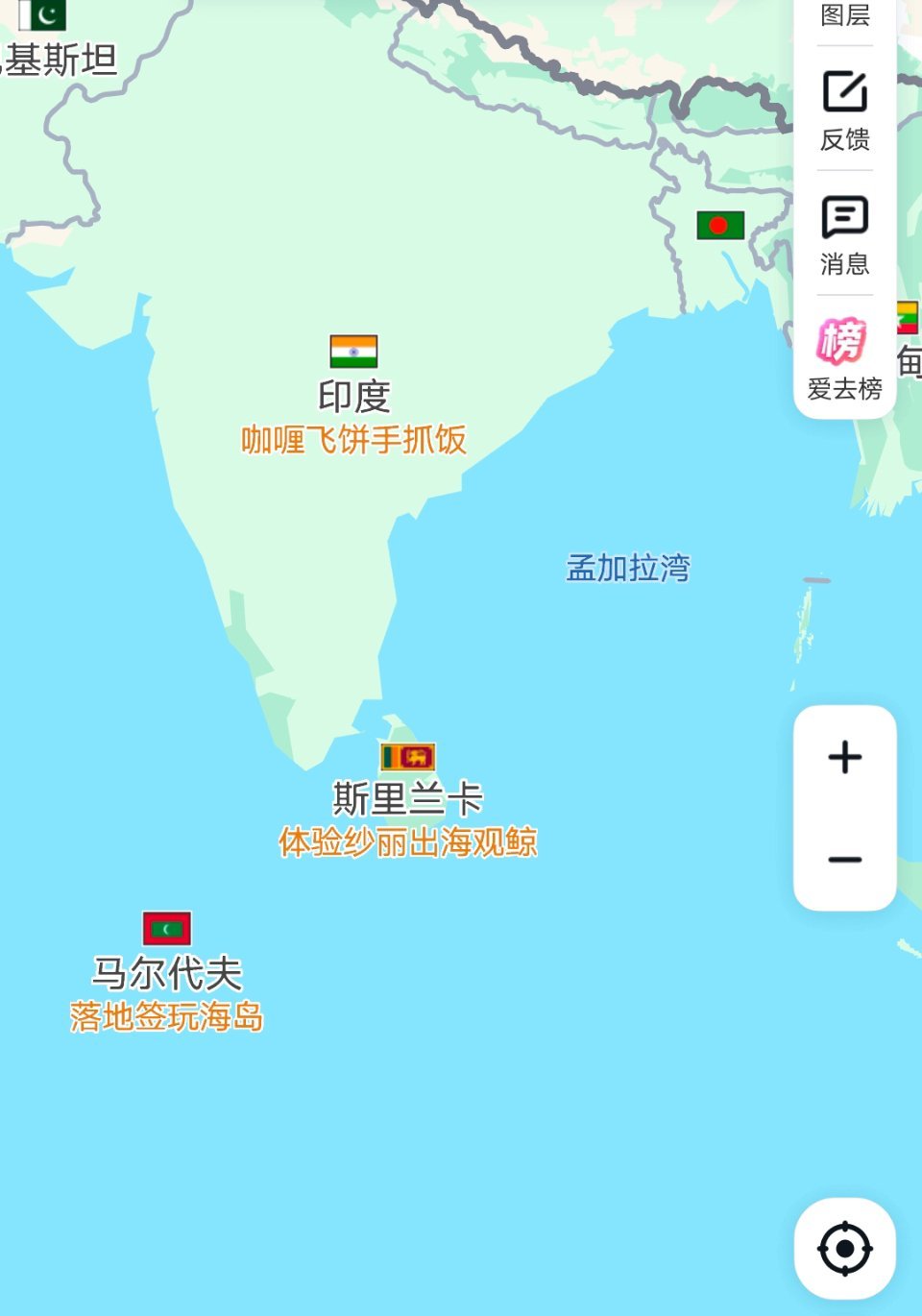The width and height of the screenshot is (922, 1316).
Task: Zoom in with the plus button
Action: [844, 757]
